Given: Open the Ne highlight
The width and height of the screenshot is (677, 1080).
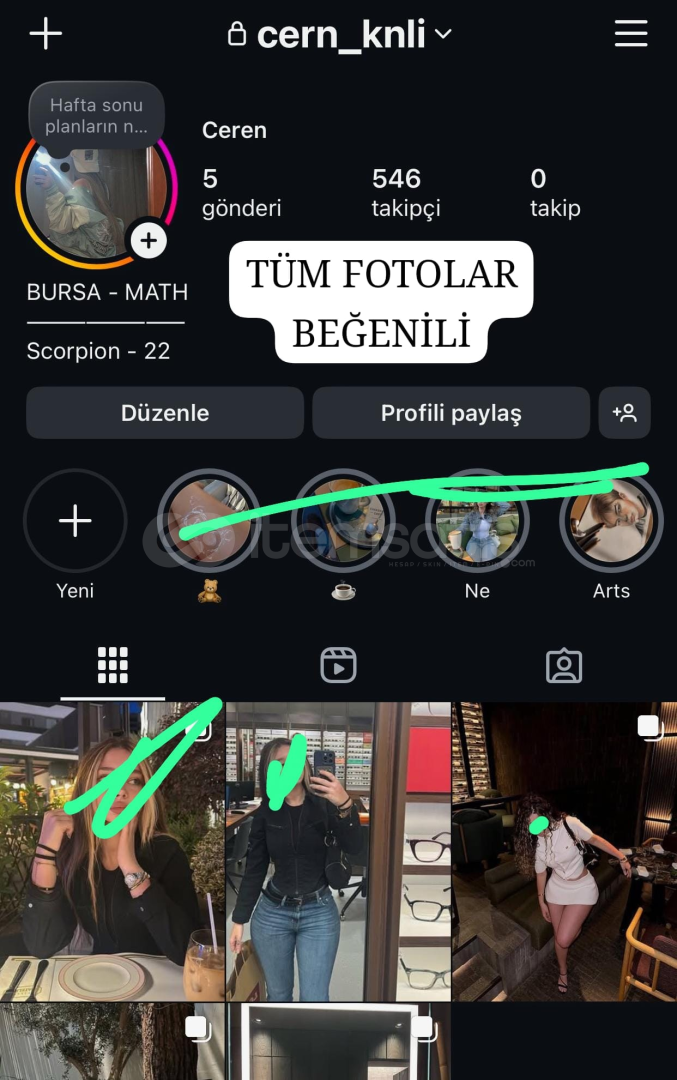Looking at the screenshot, I should [x=477, y=521].
